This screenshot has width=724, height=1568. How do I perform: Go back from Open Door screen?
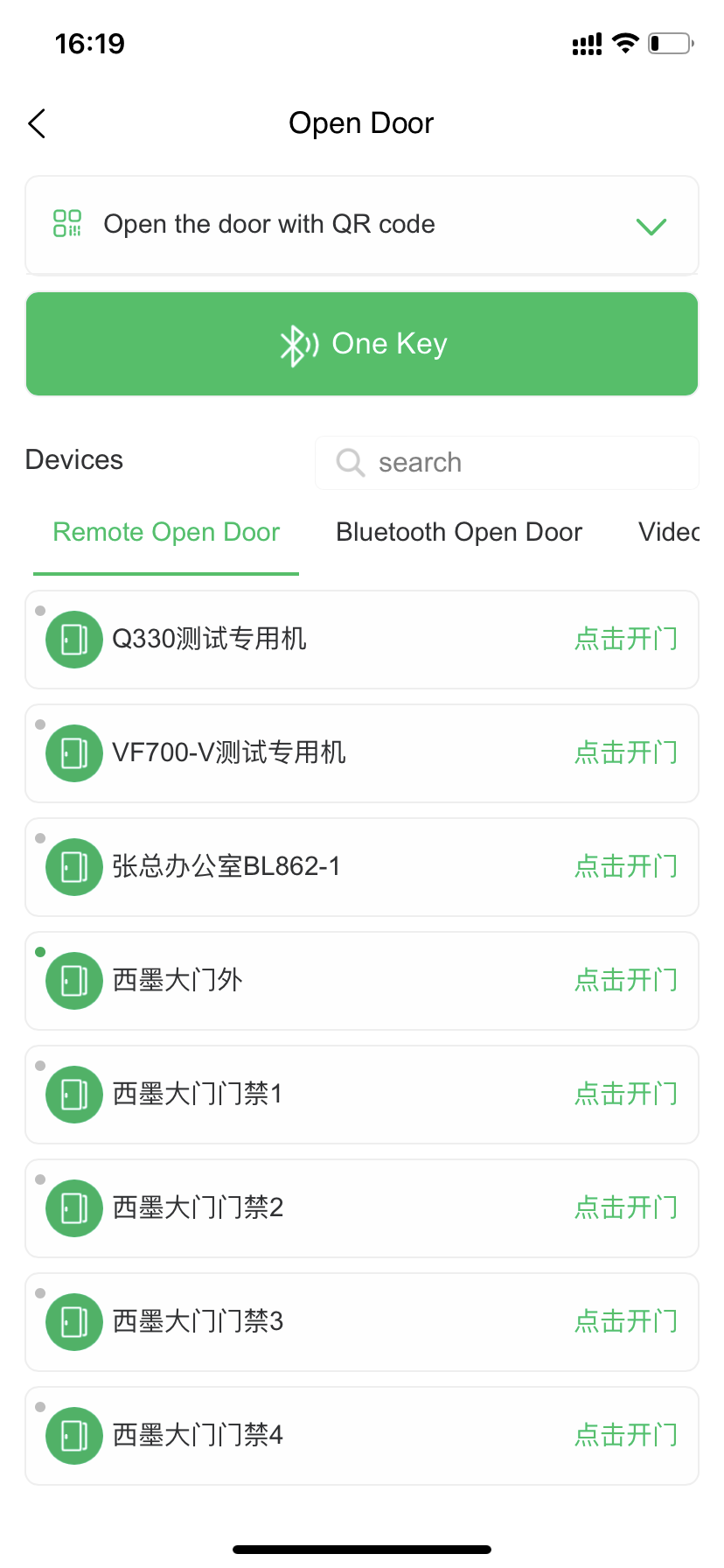click(37, 124)
